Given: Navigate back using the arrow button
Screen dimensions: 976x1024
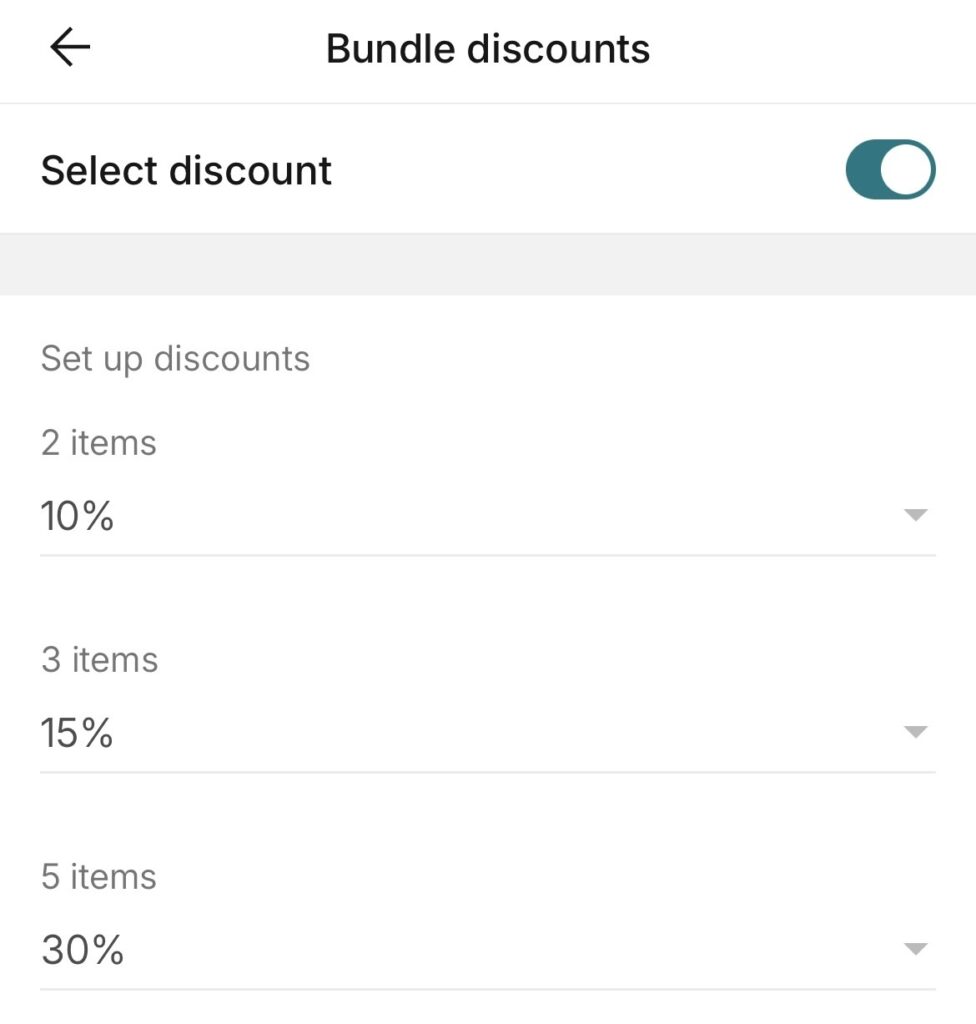Looking at the screenshot, I should tap(67, 47).
